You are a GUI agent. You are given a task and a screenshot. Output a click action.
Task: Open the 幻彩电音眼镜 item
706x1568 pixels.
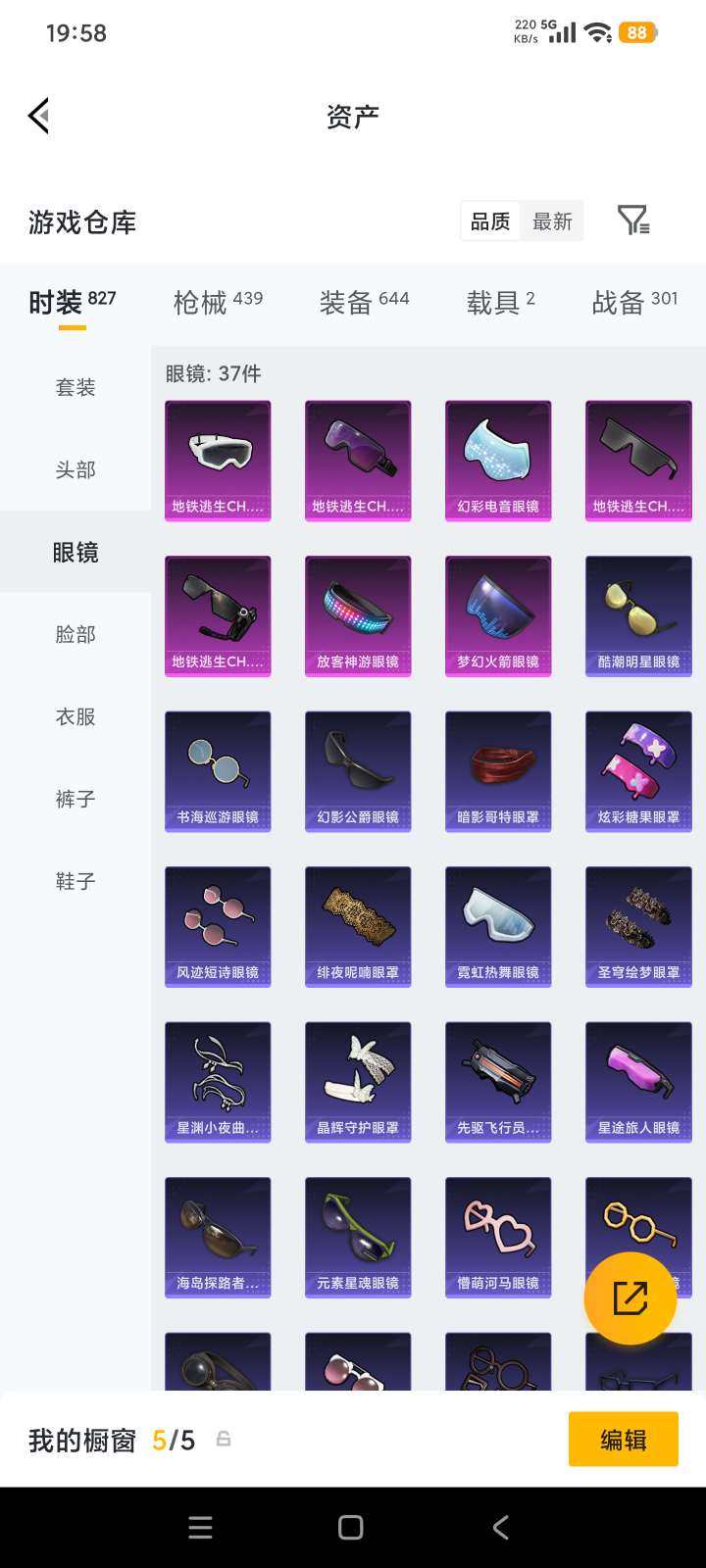point(498,461)
